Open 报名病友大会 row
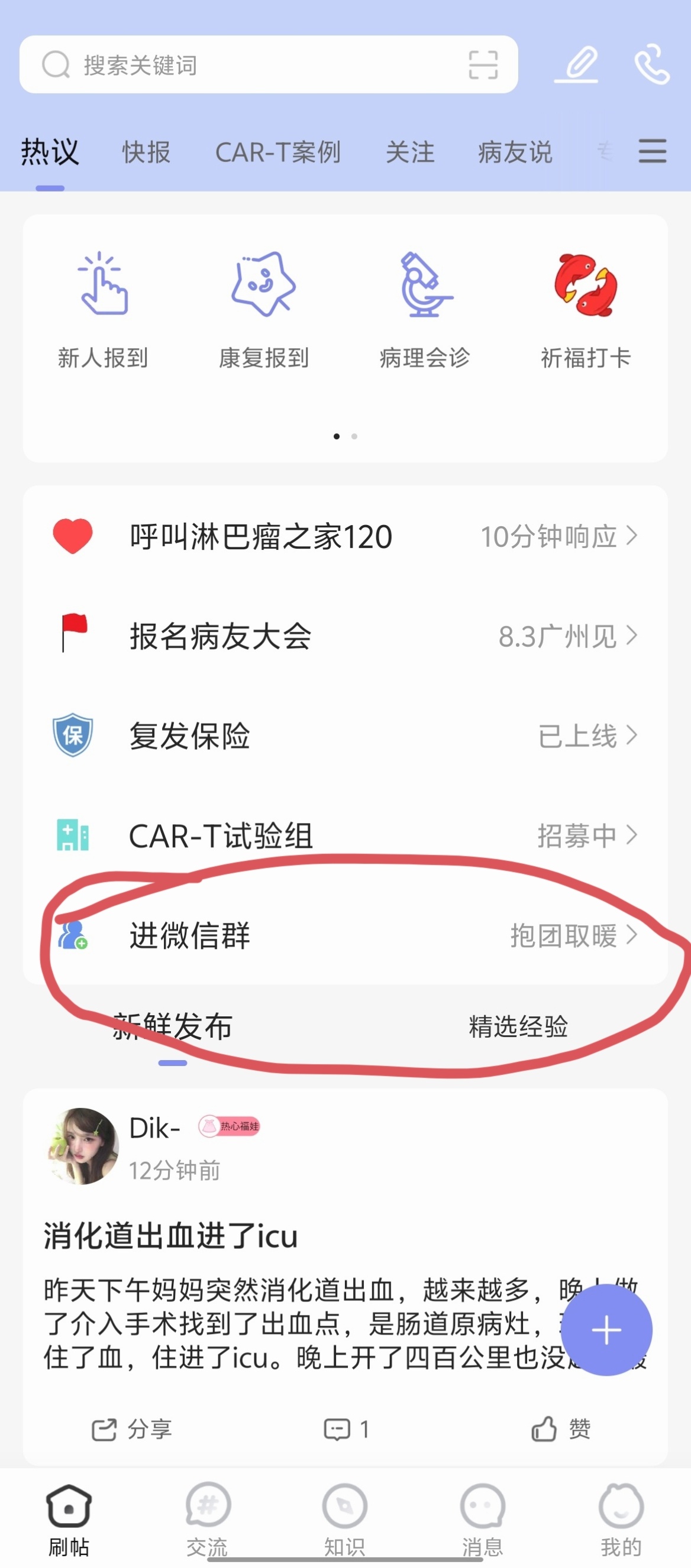 (x=345, y=636)
